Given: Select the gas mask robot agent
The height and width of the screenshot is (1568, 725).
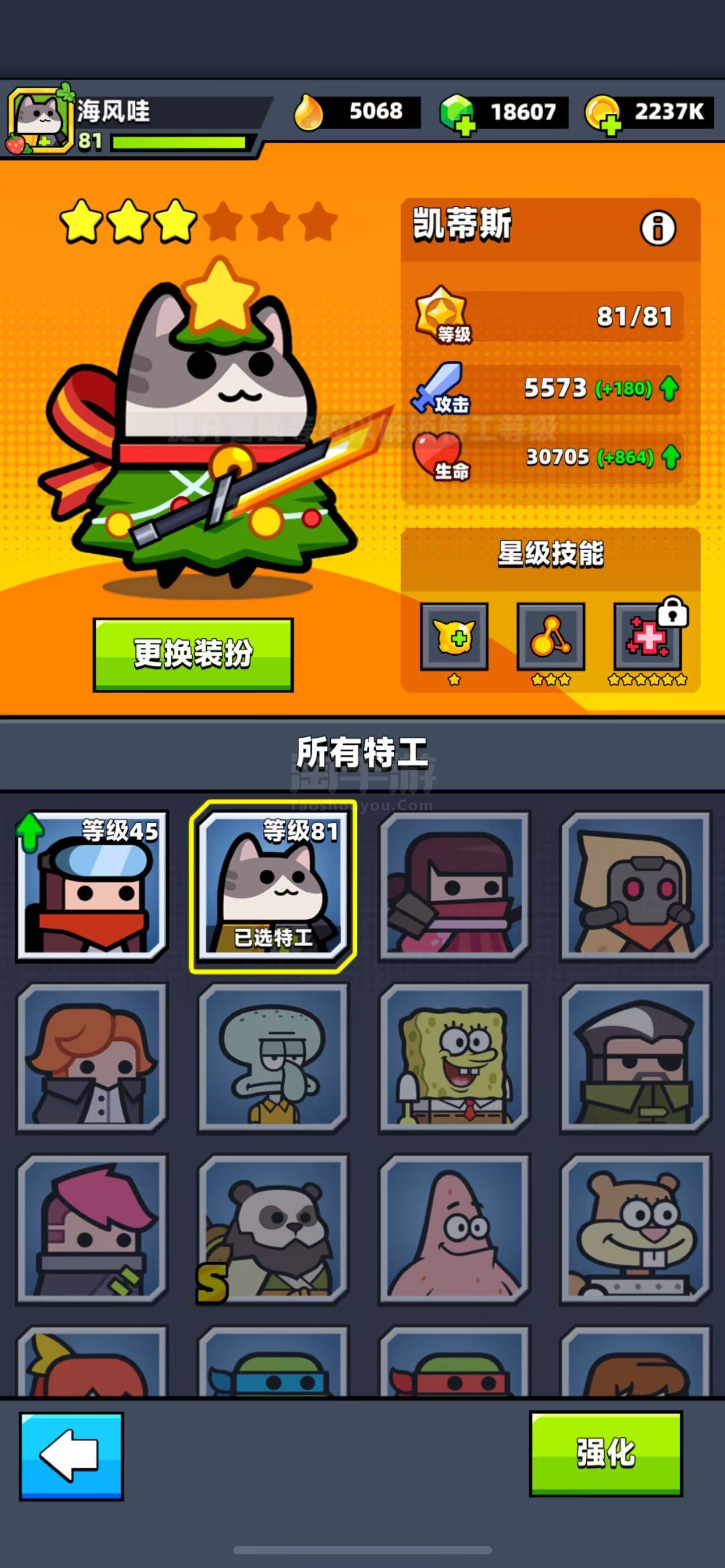Looking at the screenshot, I should point(635,886).
